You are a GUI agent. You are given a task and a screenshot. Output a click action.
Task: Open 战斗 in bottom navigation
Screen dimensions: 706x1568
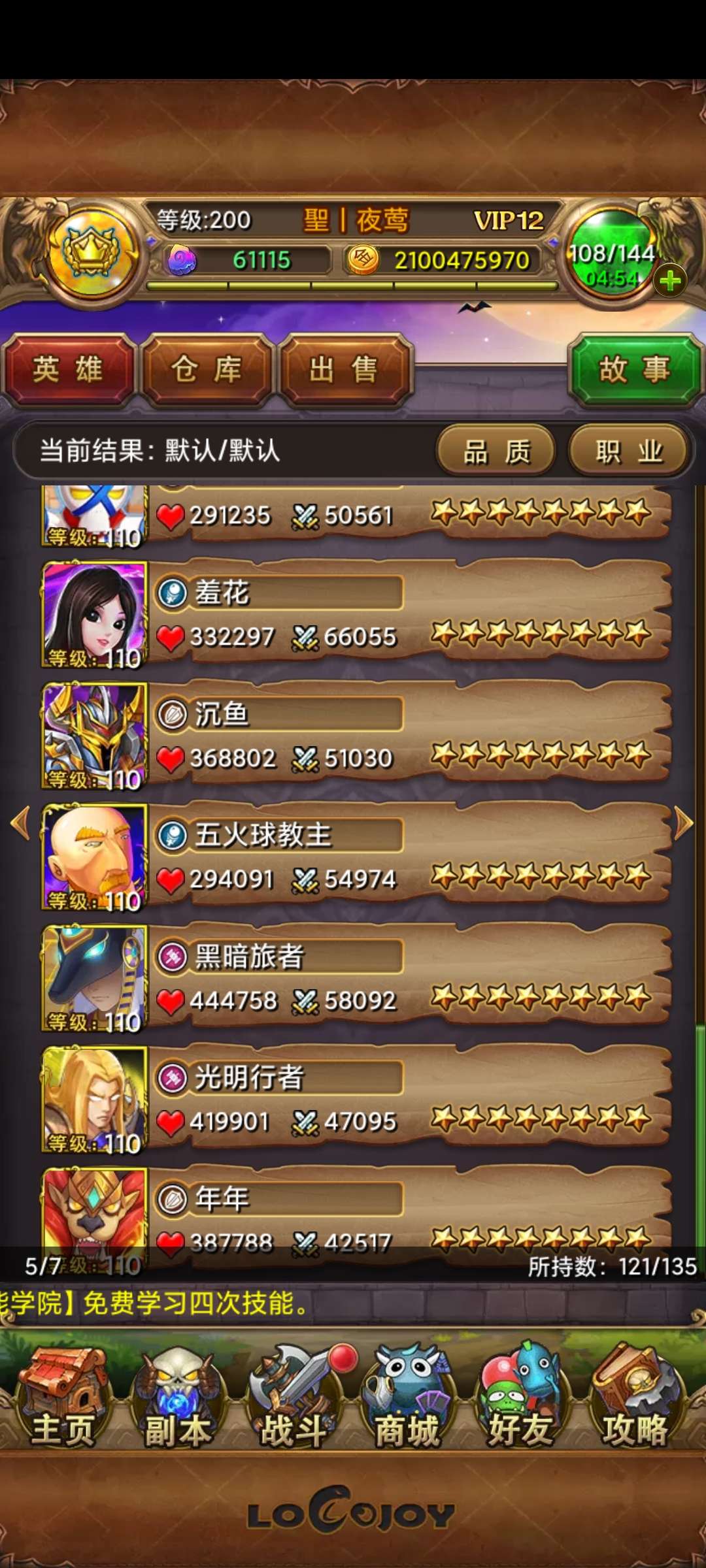pyautogui.click(x=294, y=1398)
